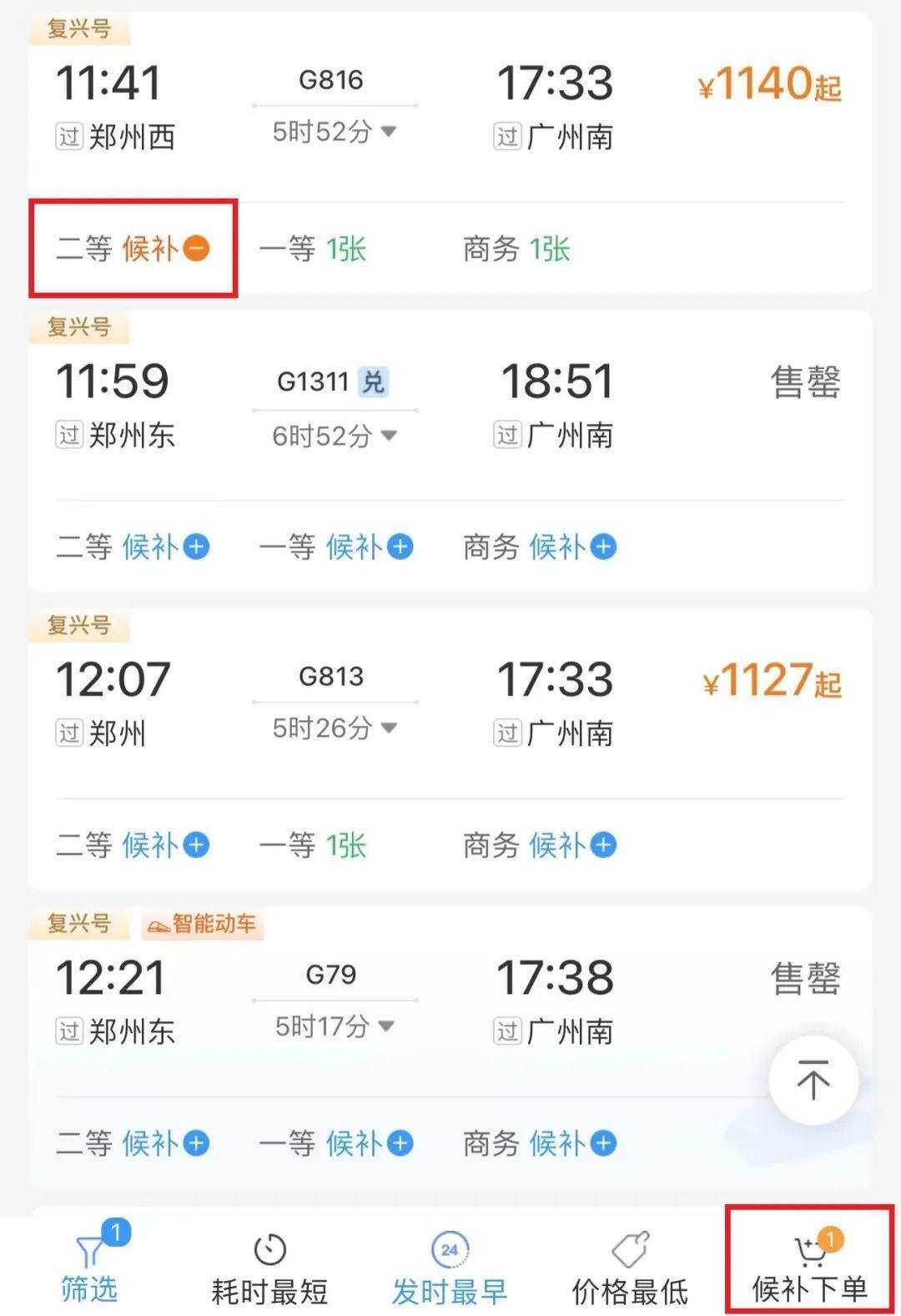Add 二等 候补 for G79

click(x=196, y=1143)
